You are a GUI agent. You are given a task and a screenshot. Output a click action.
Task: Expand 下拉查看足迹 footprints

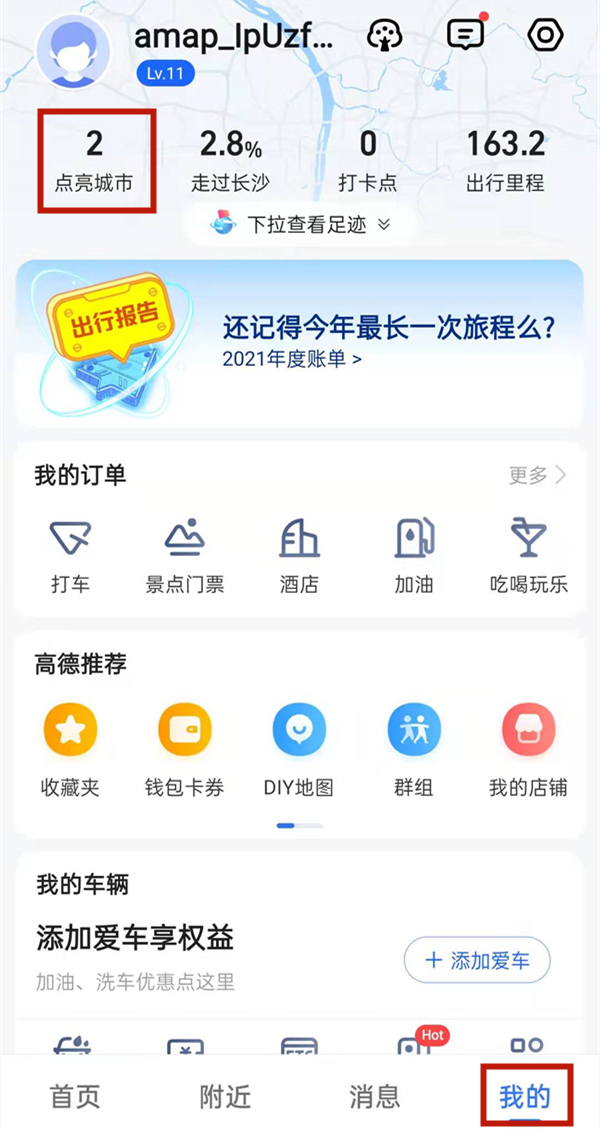(x=300, y=225)
